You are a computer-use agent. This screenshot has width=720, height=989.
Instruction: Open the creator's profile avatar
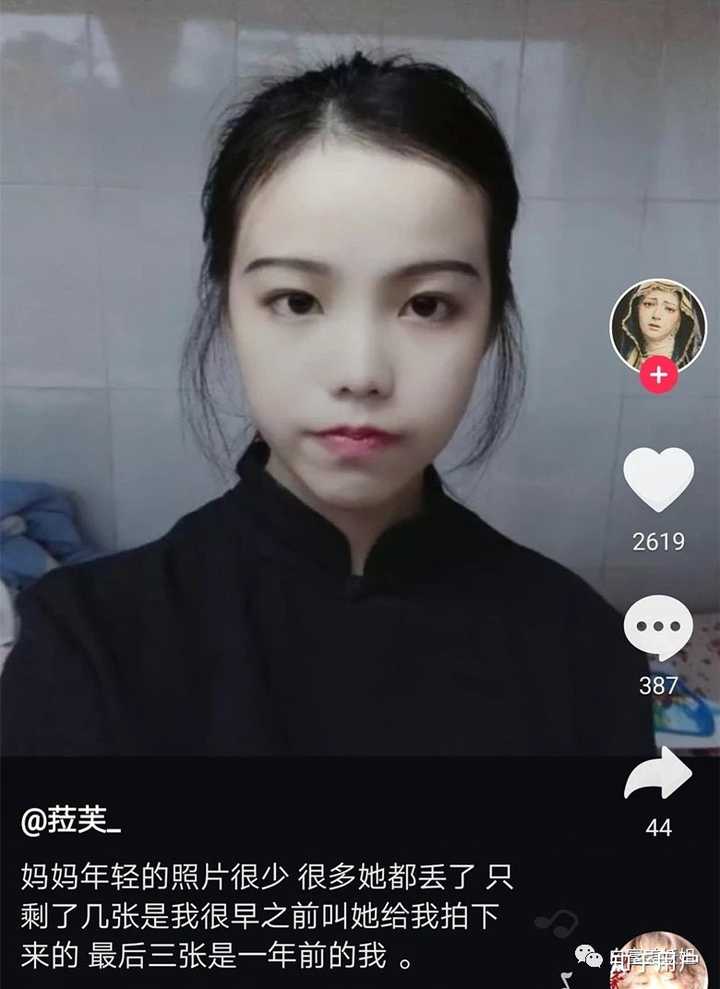point(657,325)
